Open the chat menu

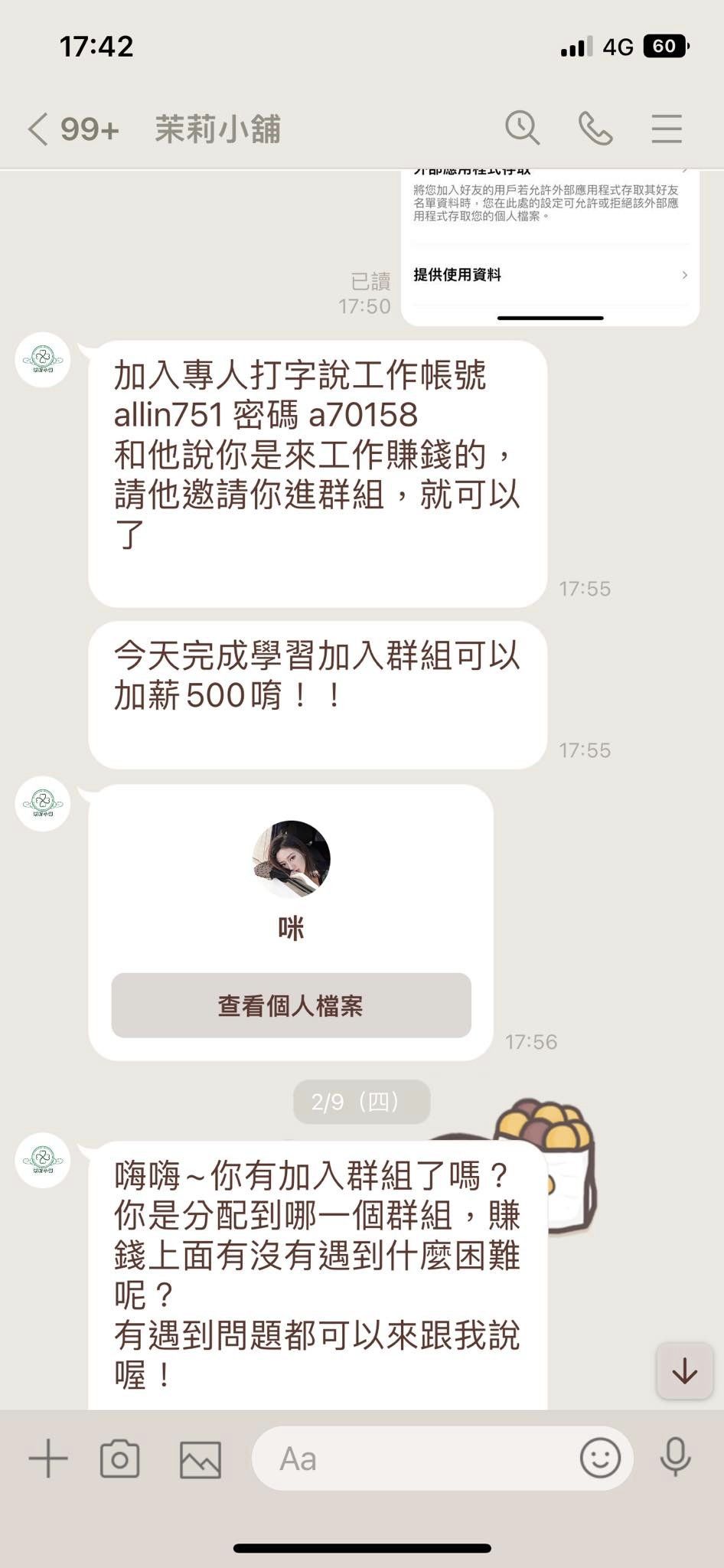pyautogui.click(x=667, y=129)
